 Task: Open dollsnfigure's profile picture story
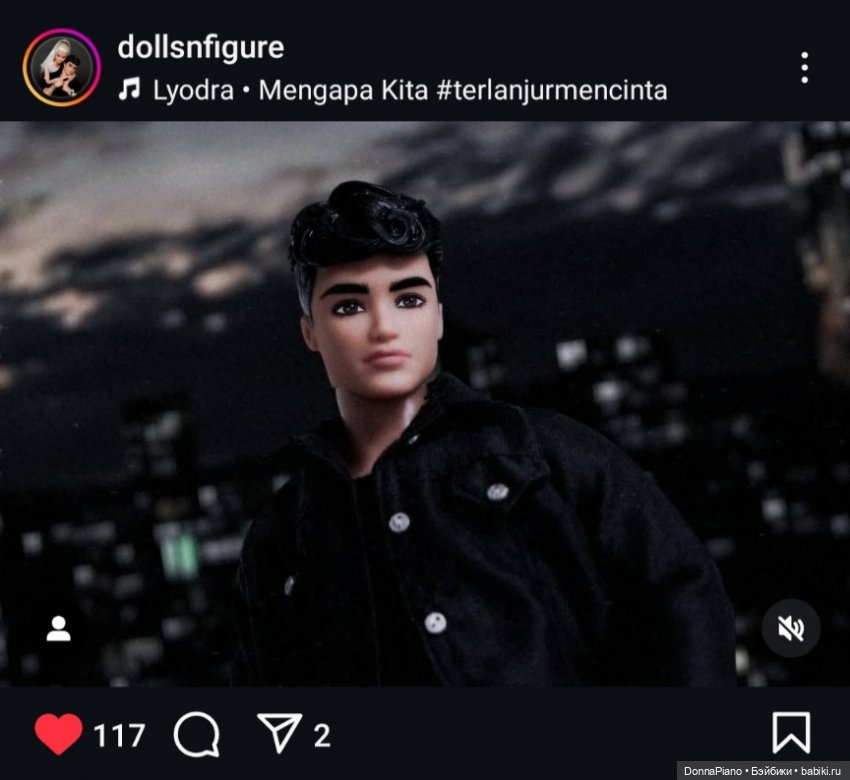[61, 67]
